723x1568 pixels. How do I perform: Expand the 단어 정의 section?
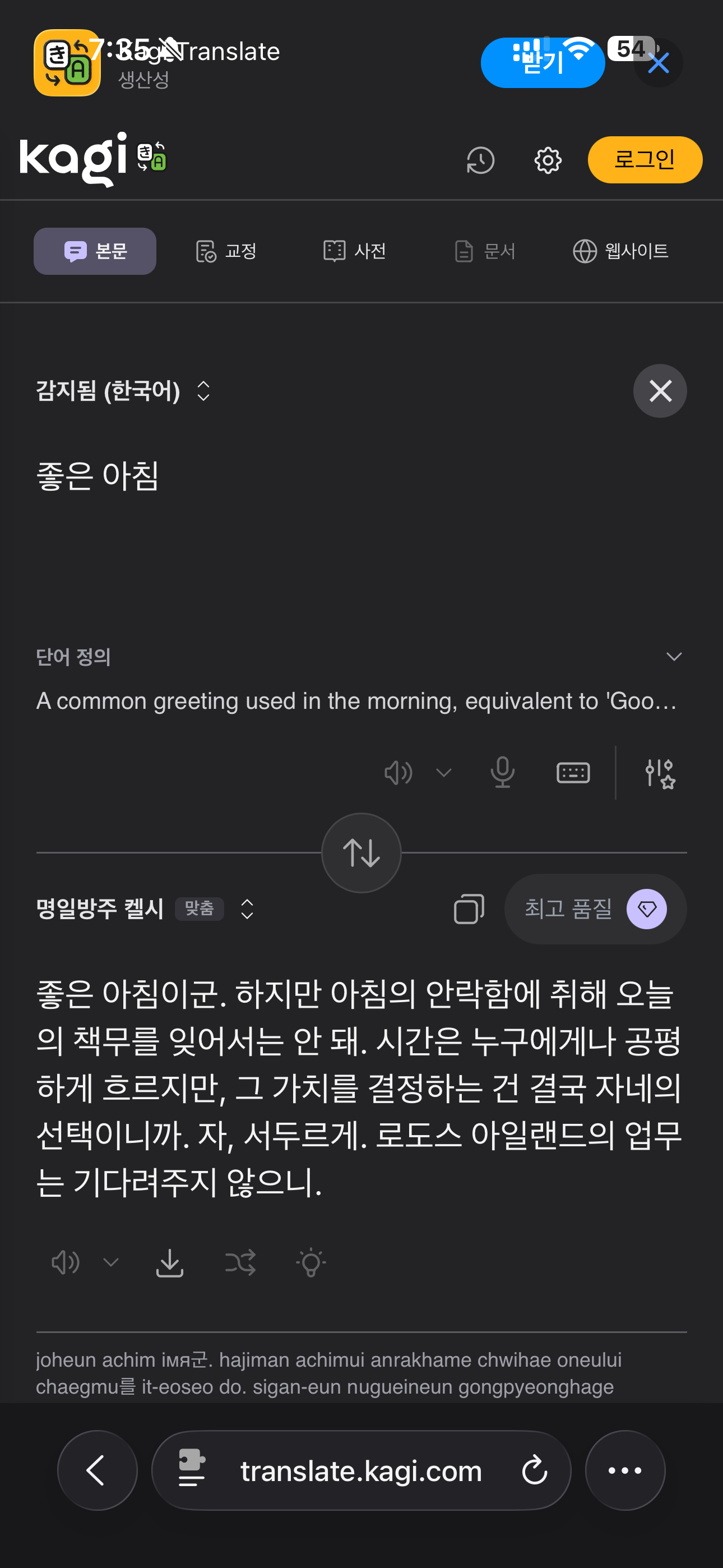(673, 656)
